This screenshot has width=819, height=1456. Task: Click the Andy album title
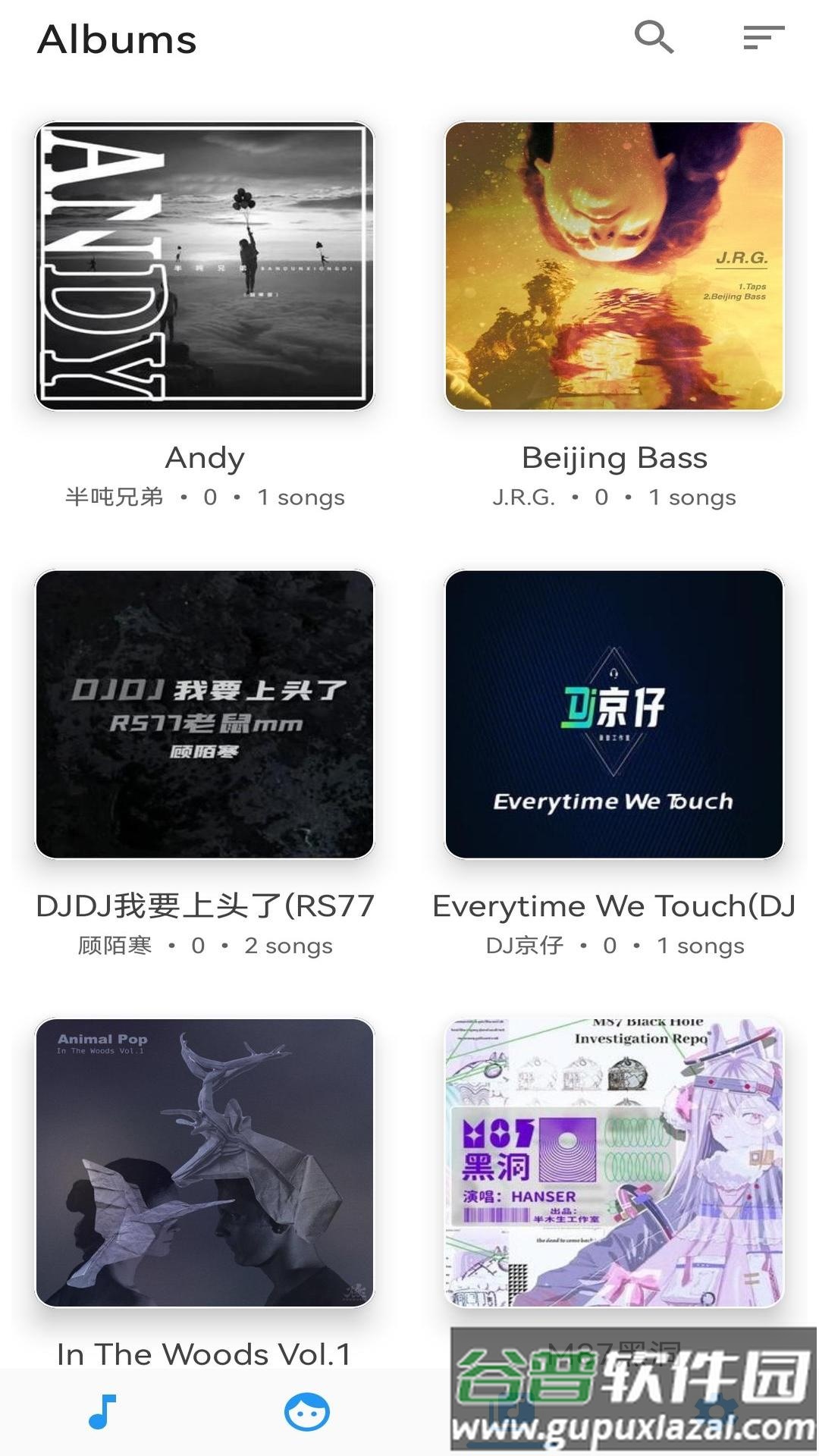click(203, 457)
